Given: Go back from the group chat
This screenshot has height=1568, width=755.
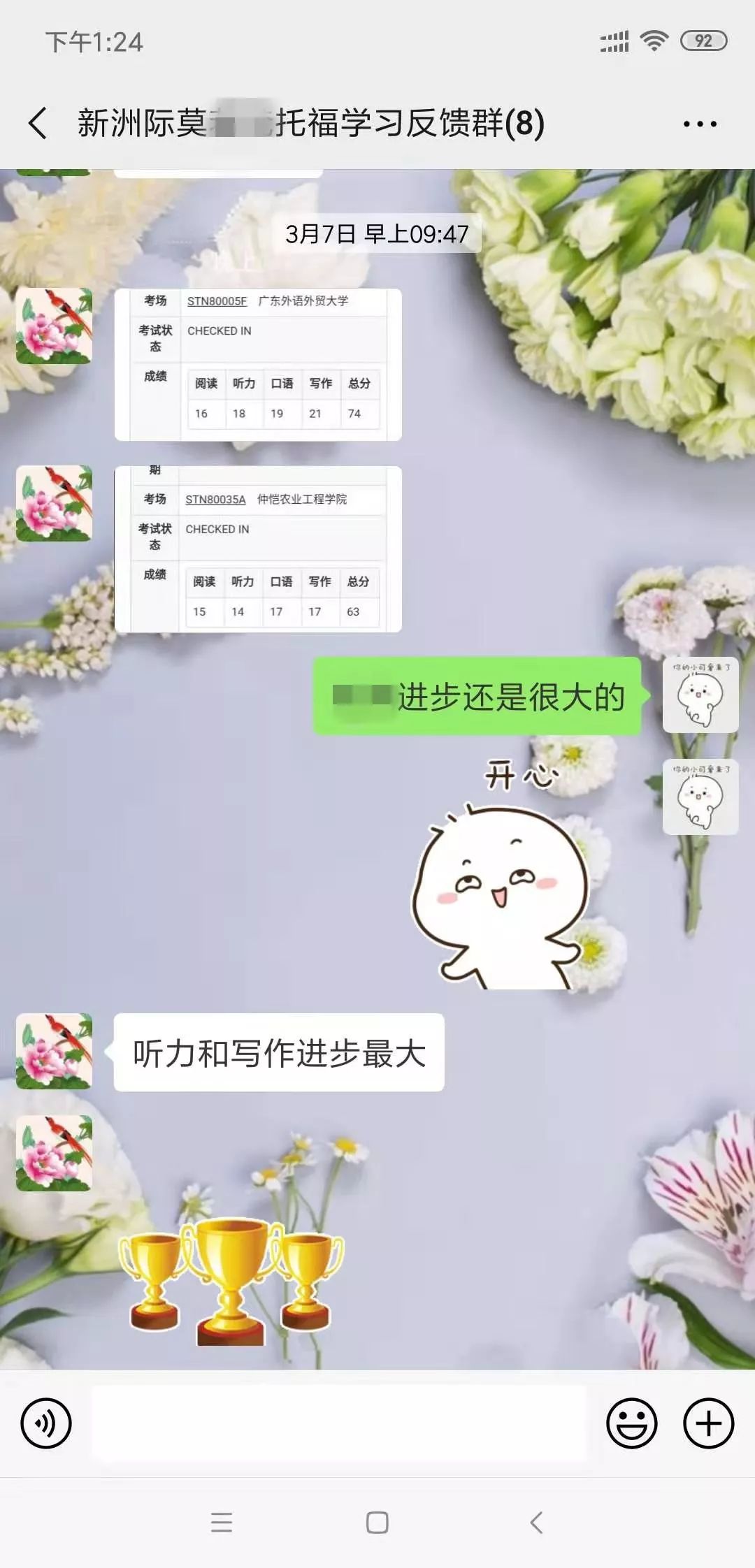Looking at the screenshot, I should coord(38,124).
